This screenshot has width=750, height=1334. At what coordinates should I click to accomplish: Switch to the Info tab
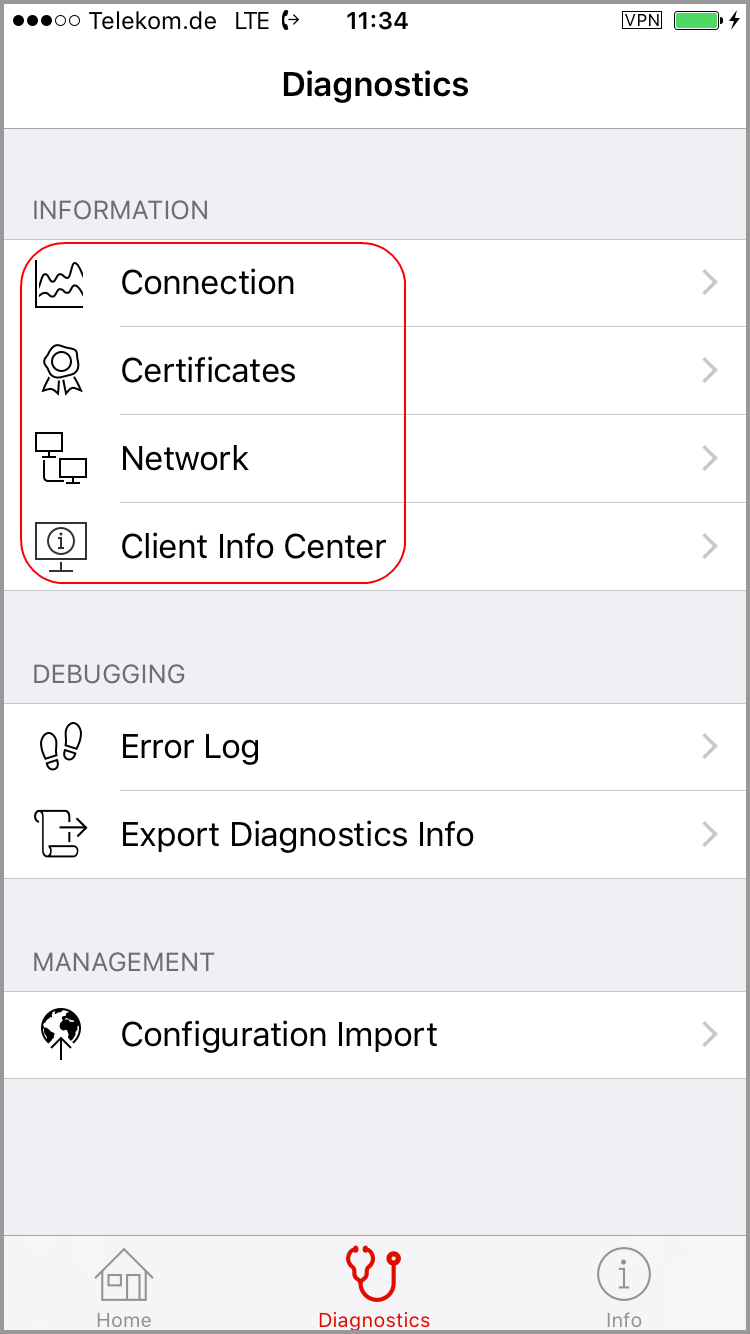pyautogui.click(x=624, y=1288)
